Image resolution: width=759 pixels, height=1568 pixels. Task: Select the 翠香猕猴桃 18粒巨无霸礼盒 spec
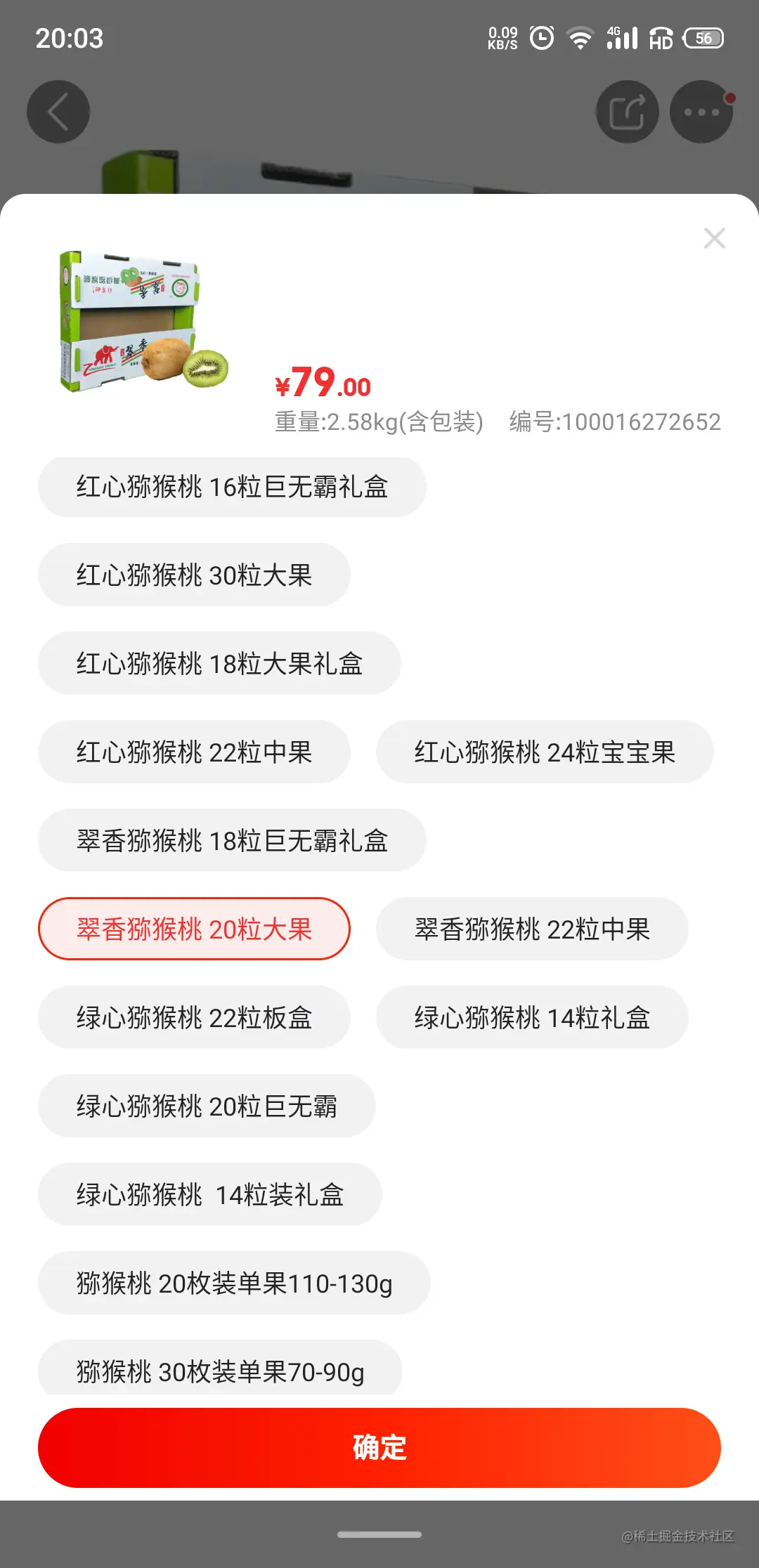coord(233,840)
